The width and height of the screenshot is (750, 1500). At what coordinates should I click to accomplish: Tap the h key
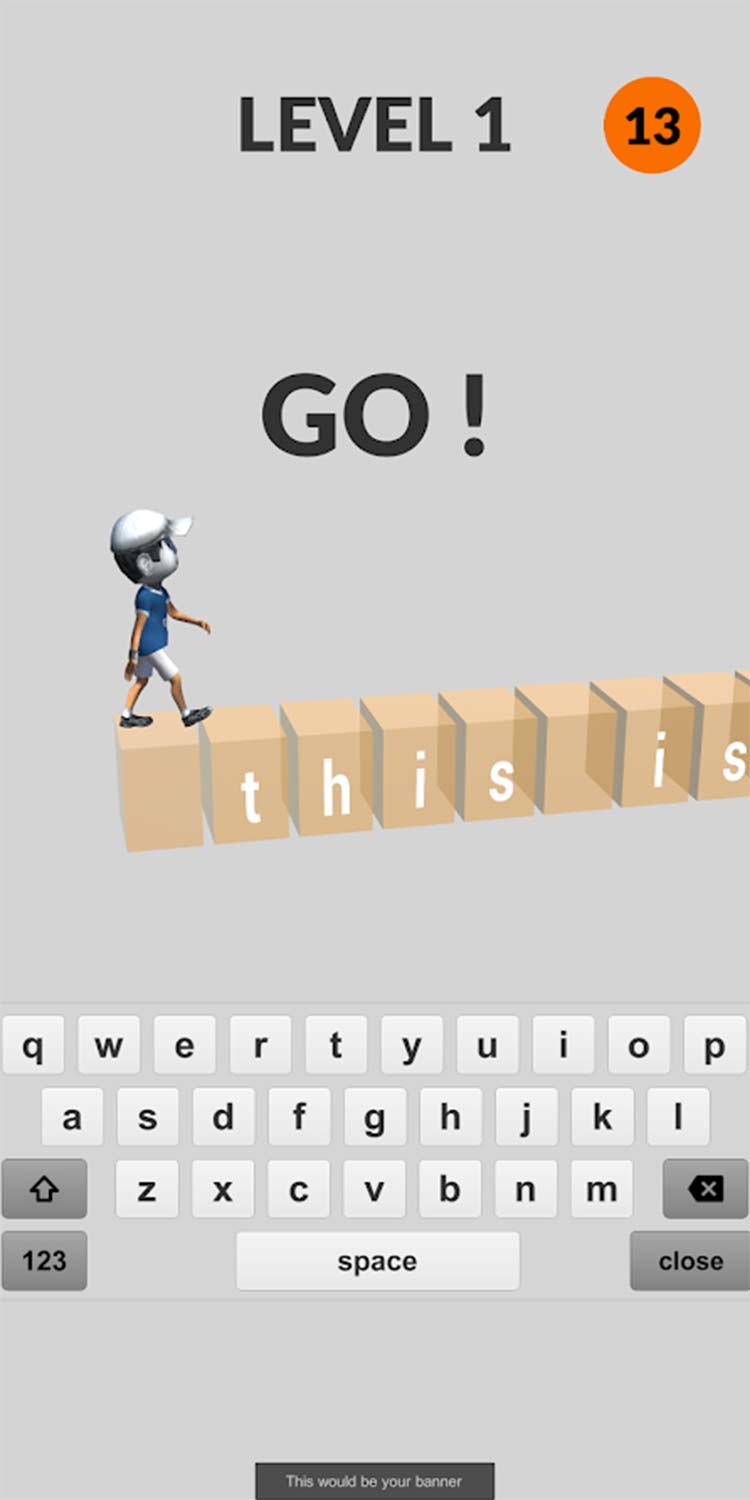coord(450,1118)
